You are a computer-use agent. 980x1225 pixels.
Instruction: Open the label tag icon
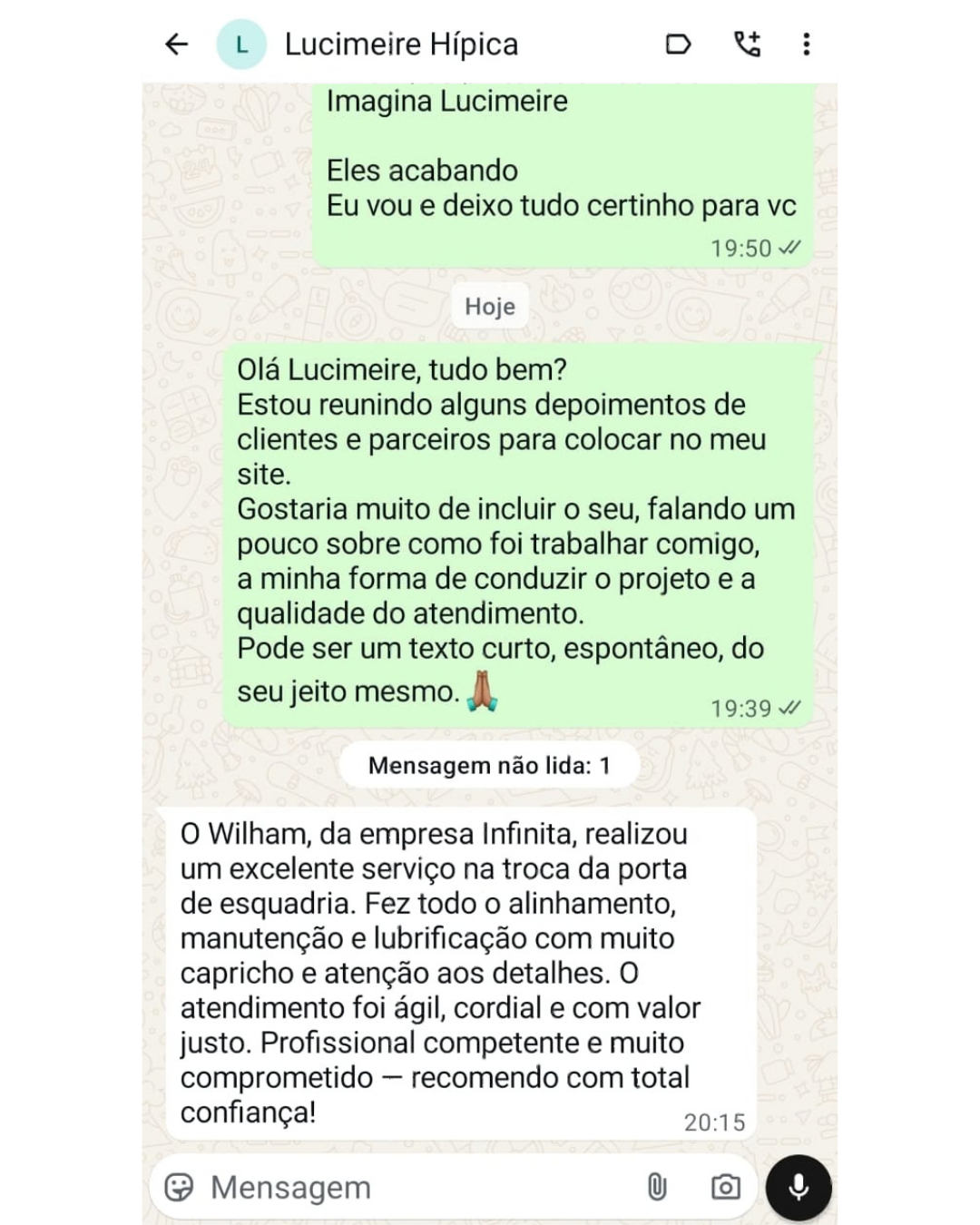(x=678, y=44)
